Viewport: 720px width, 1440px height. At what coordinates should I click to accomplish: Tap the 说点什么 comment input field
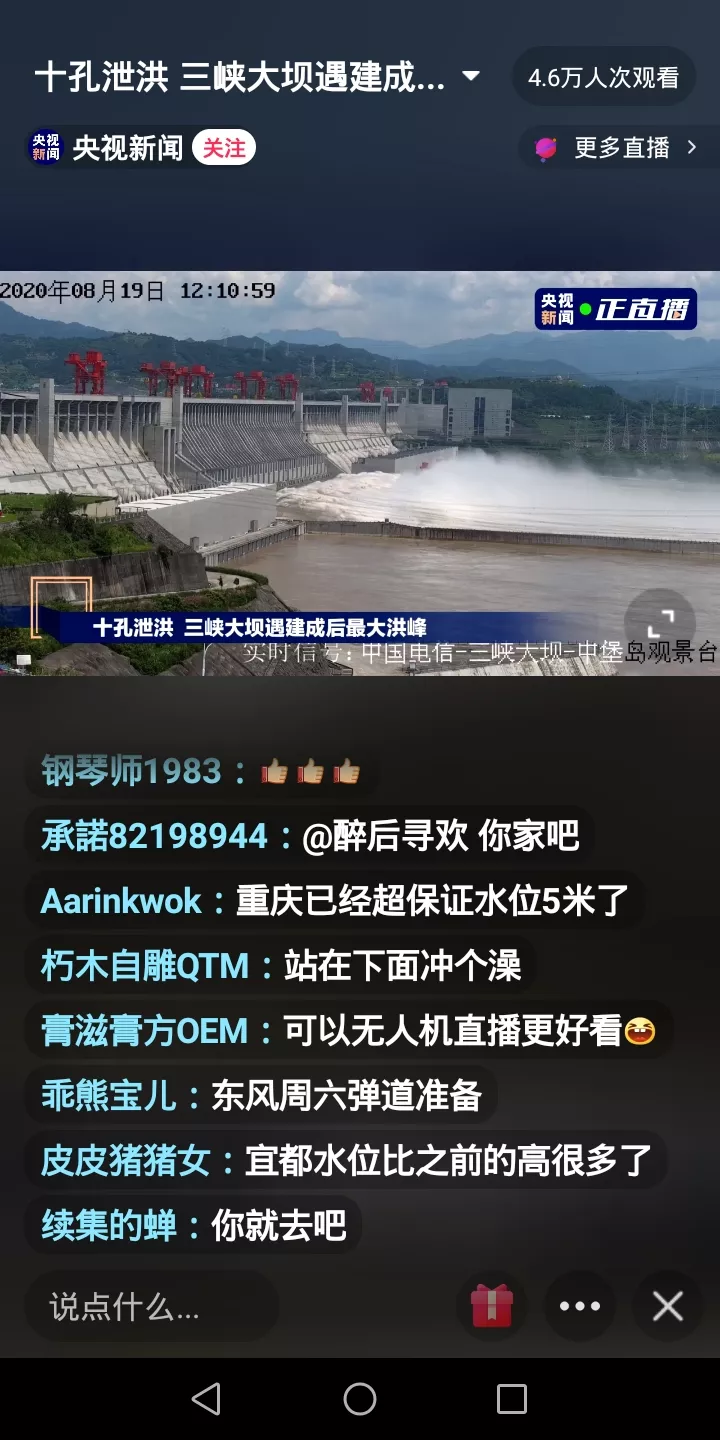pyautogui.click(x=150, y=1306)
